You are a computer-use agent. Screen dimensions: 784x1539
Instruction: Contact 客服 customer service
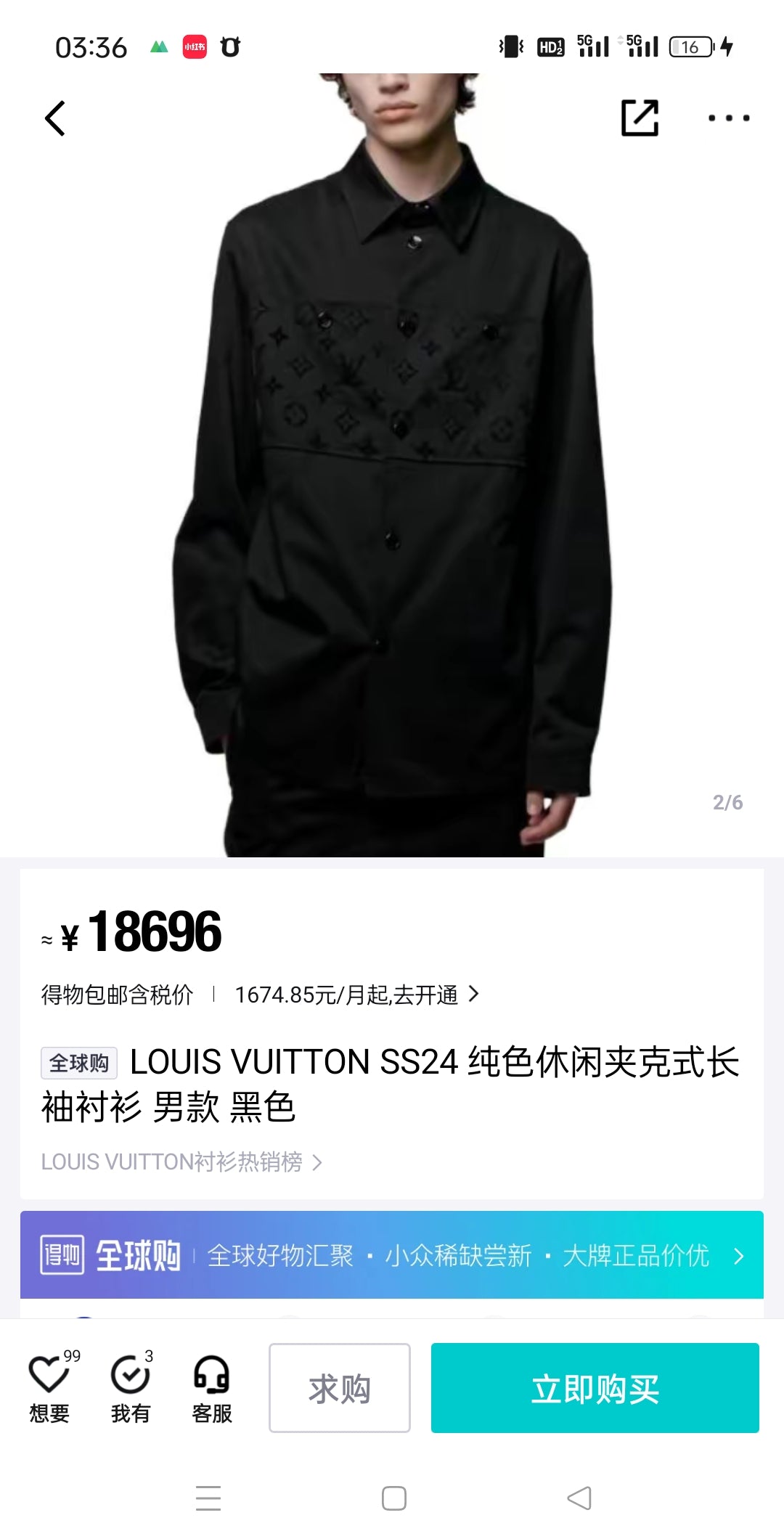(212, 1388)
